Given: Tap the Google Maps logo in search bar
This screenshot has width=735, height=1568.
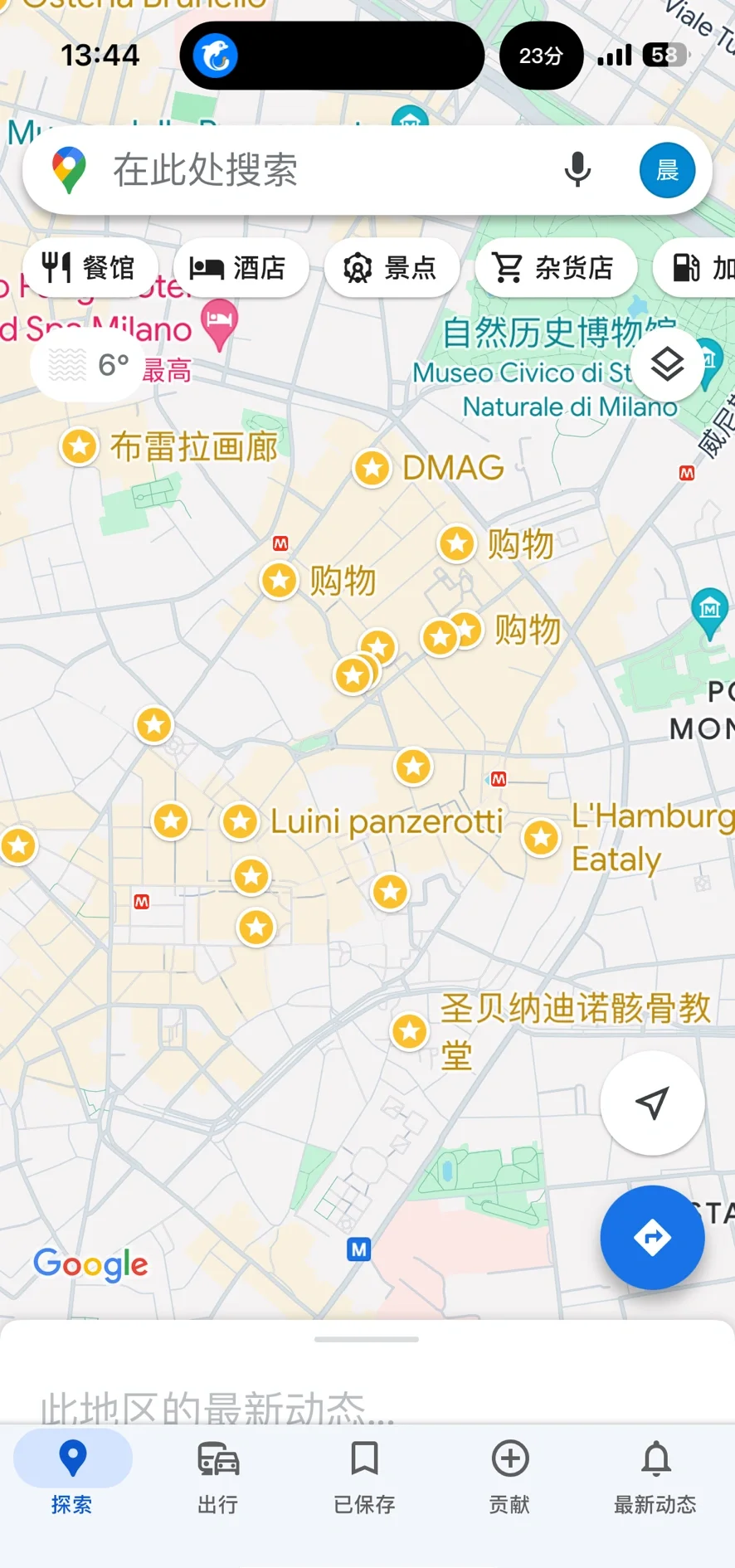Looking at the screenshot, I should click(70, 169).
